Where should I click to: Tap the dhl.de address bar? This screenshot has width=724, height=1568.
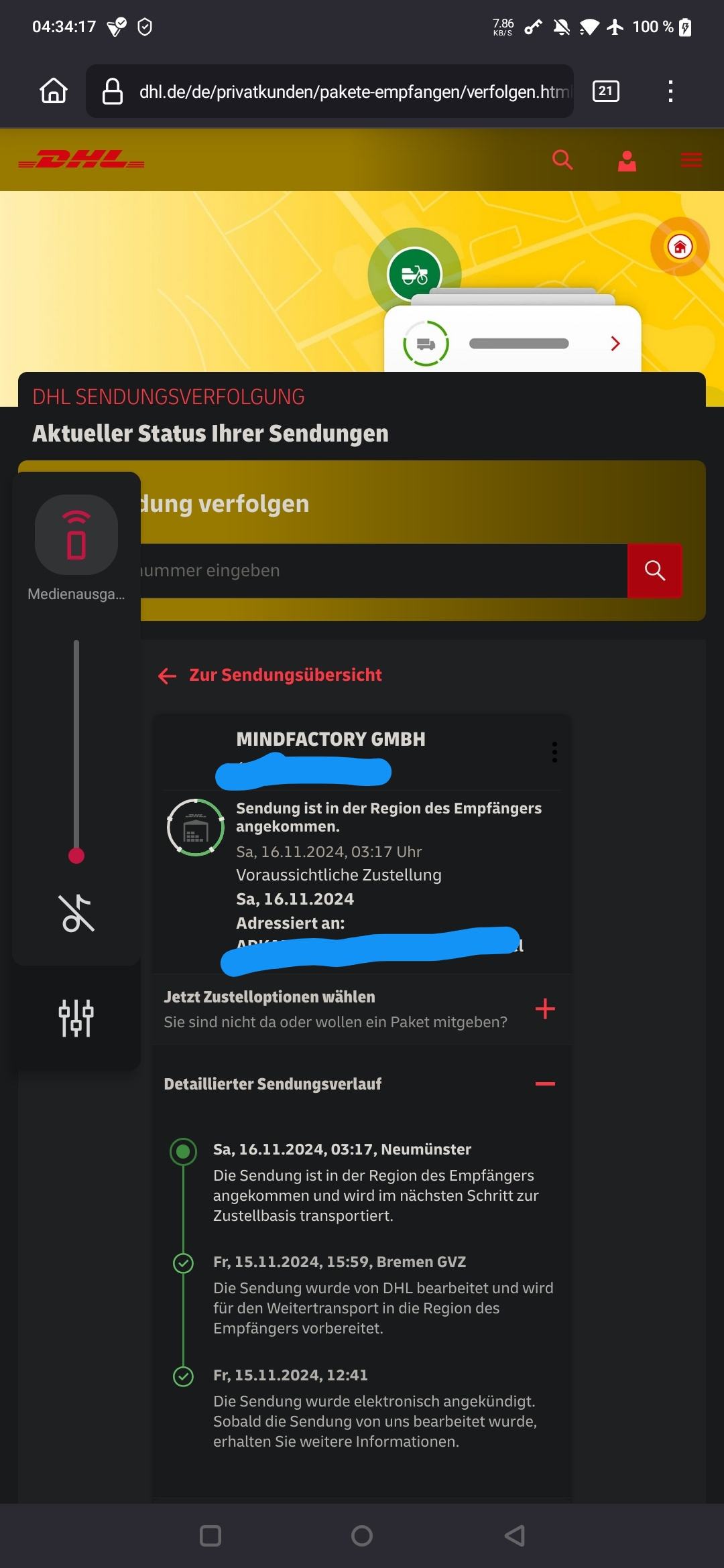point(330,91)
